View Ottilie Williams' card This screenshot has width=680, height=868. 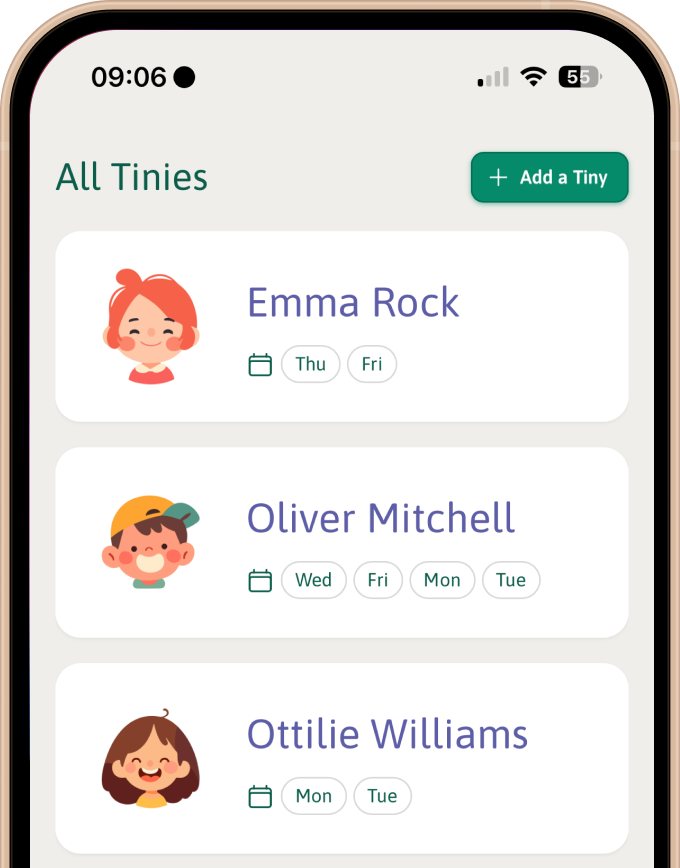click(341, 757)
